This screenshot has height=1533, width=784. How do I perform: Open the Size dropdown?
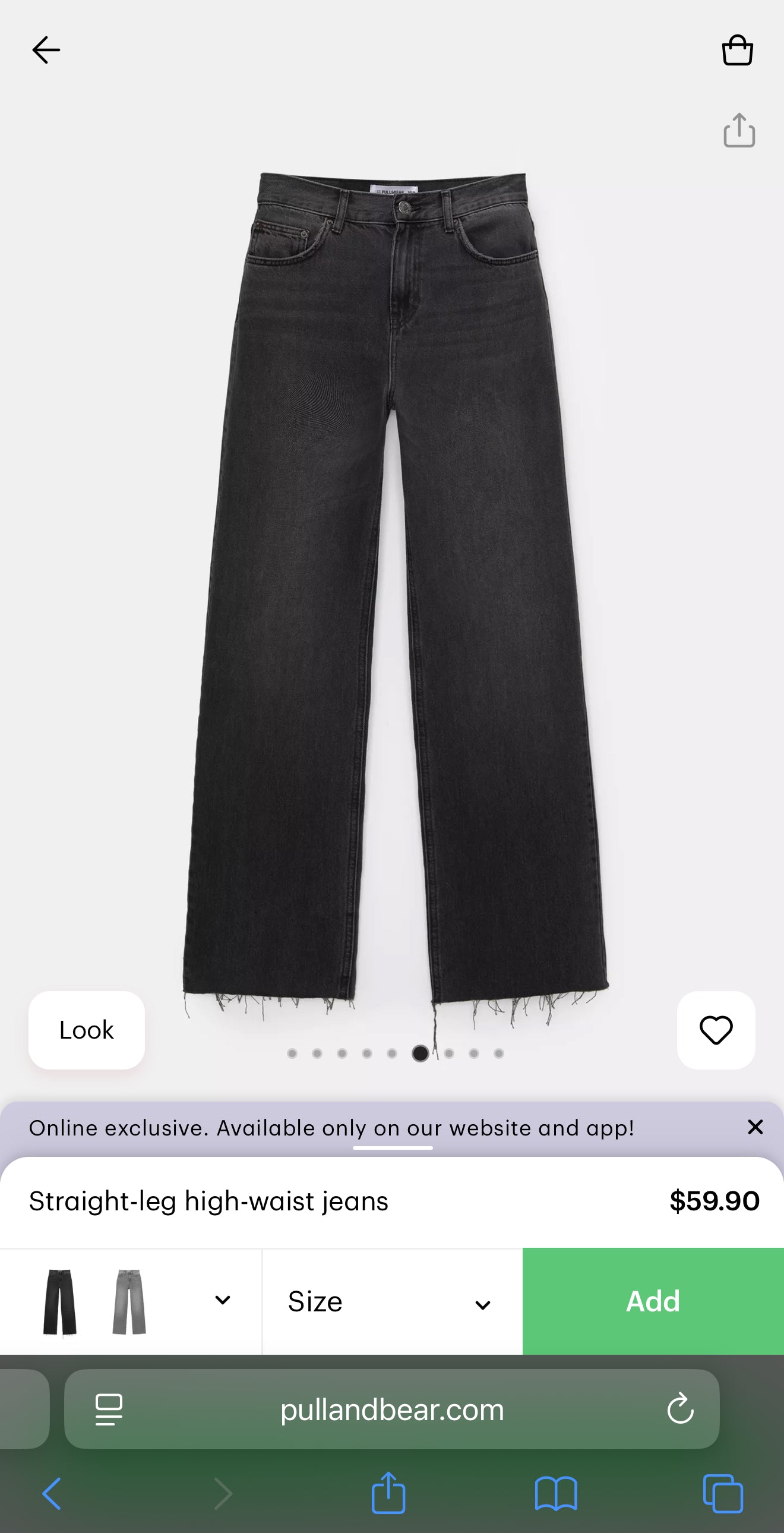point(392,1301)
